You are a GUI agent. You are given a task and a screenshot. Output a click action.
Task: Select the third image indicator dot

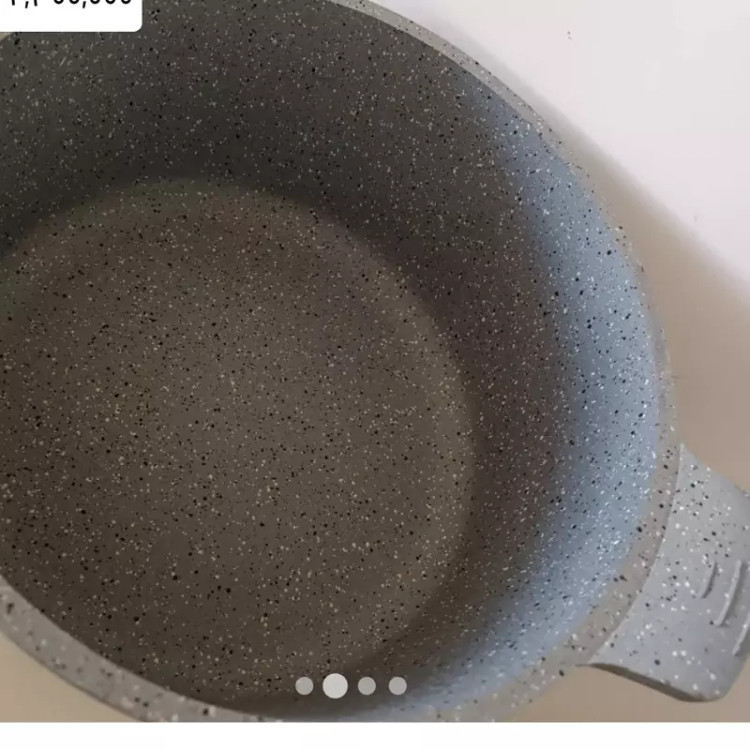click(367, 686)
